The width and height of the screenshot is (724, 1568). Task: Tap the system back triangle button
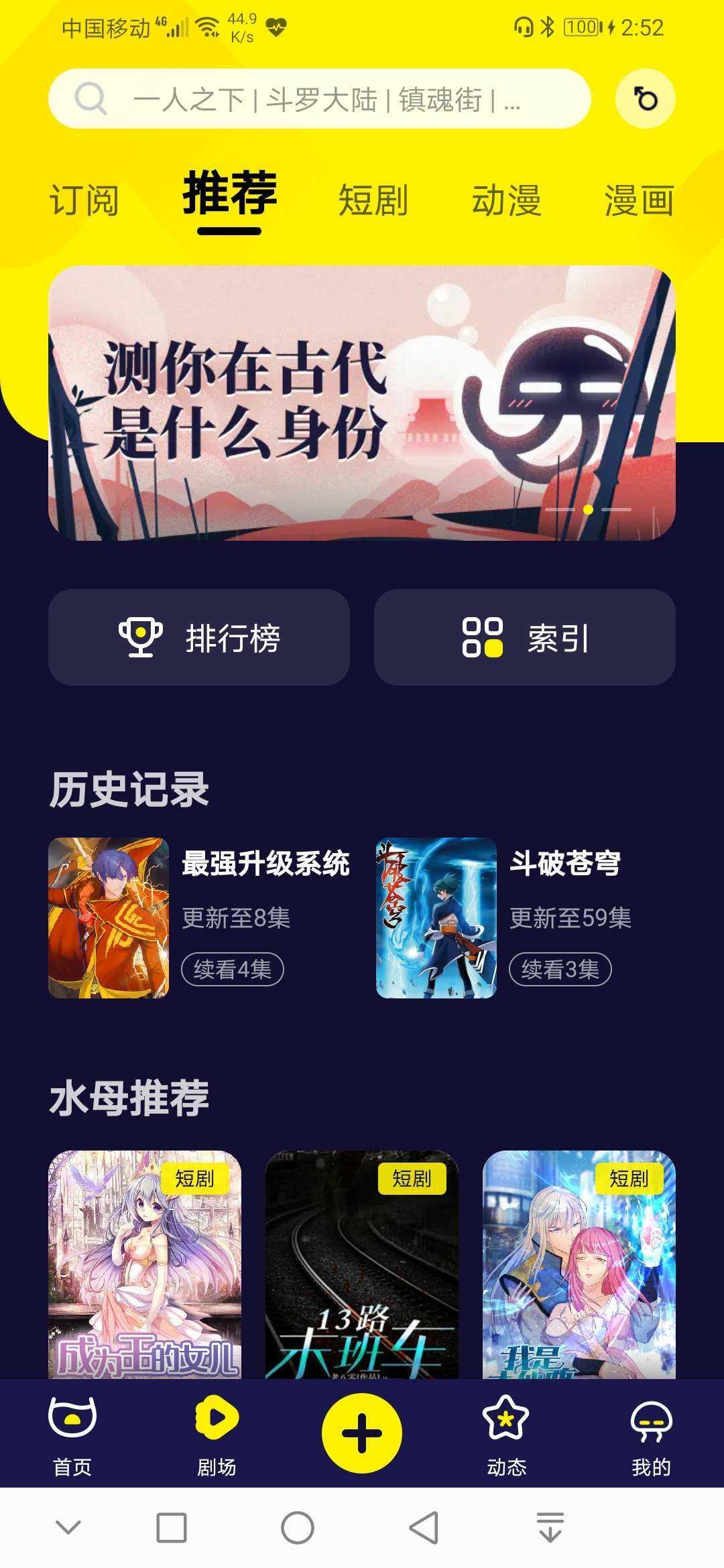[424, 1528]
